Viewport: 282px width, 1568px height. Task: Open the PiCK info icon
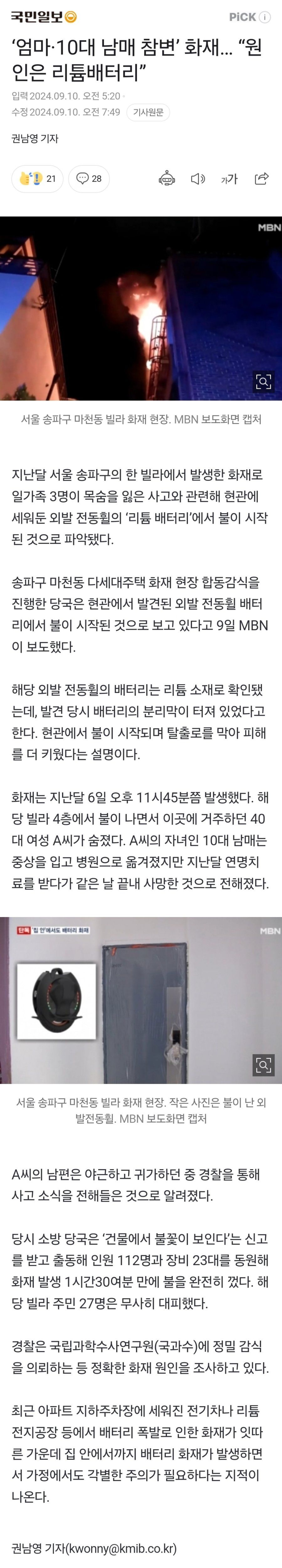coord(265,17)
